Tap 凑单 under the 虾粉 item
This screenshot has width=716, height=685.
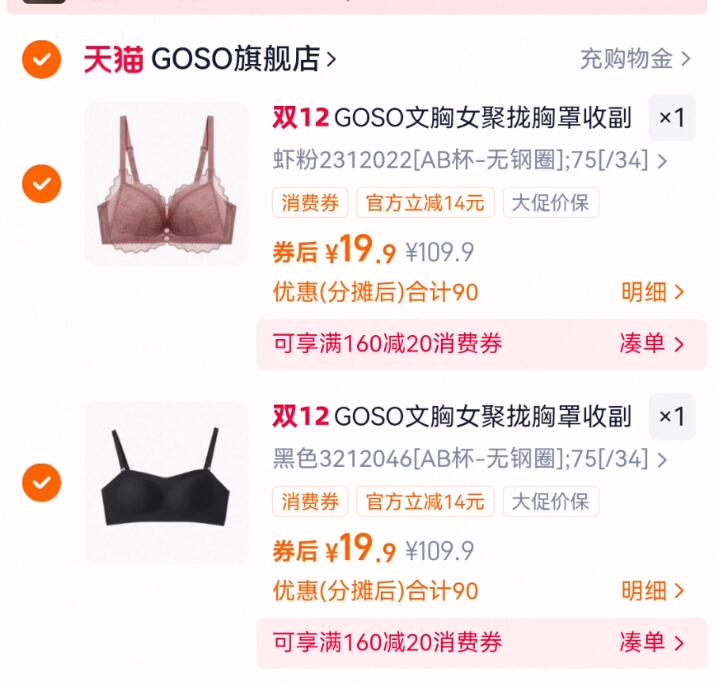[x=652, y=344]
